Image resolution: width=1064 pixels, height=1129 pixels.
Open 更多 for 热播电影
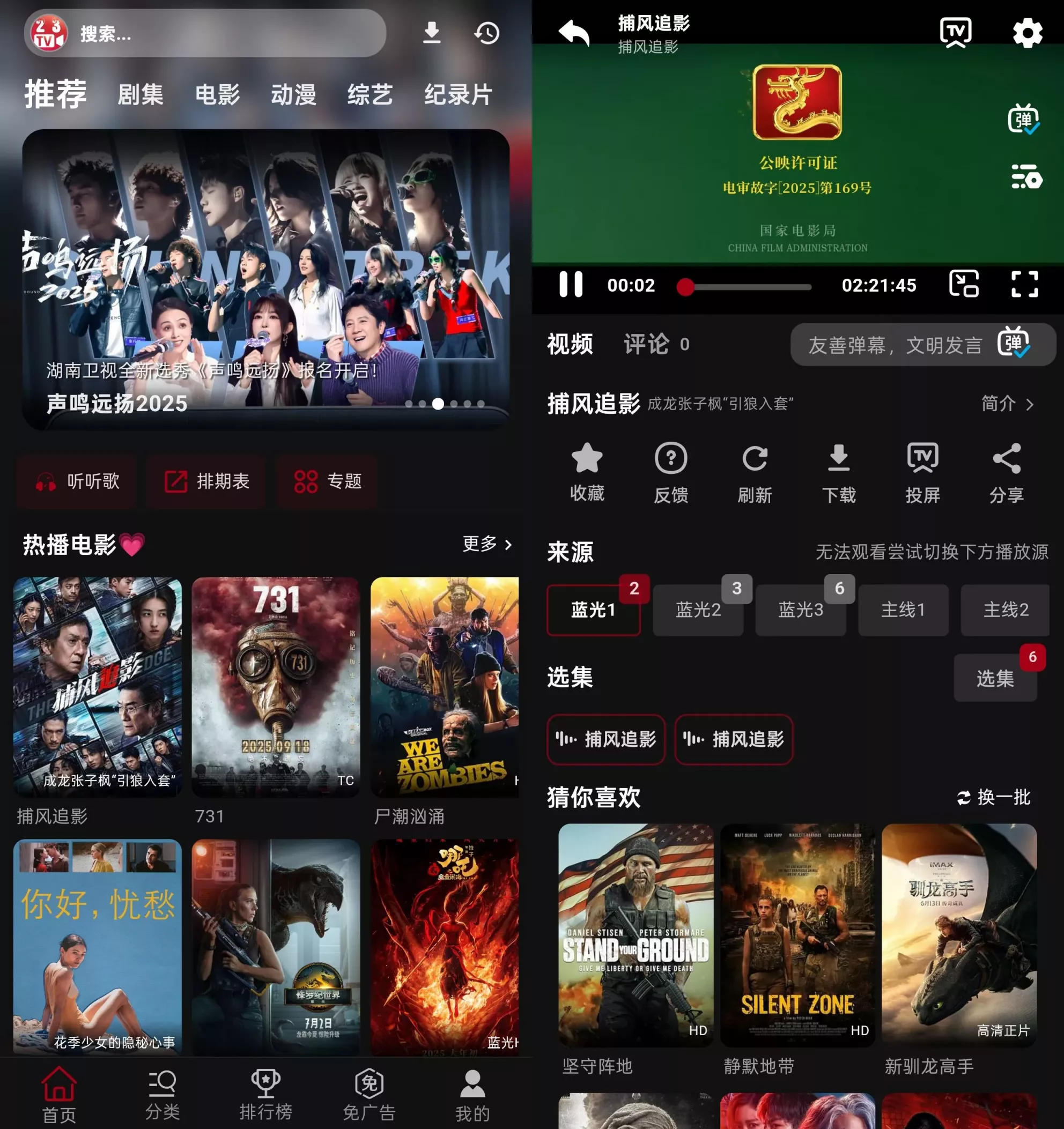487,544
